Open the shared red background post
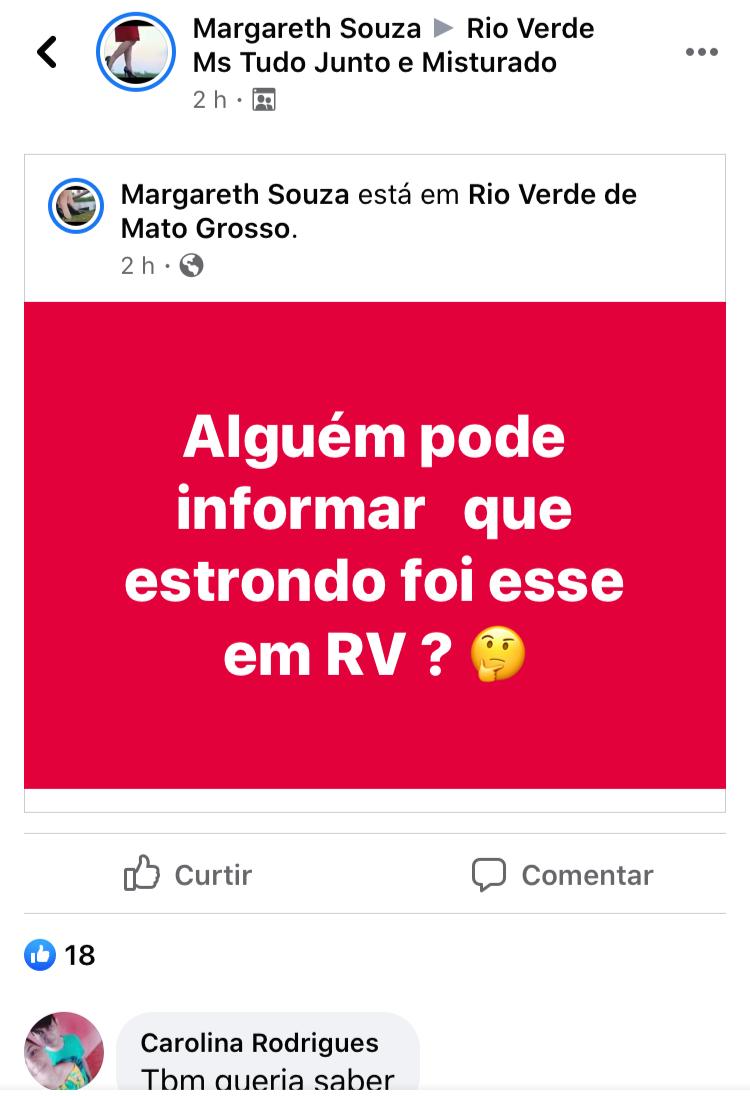750x1096 pixels. point(374,545)
